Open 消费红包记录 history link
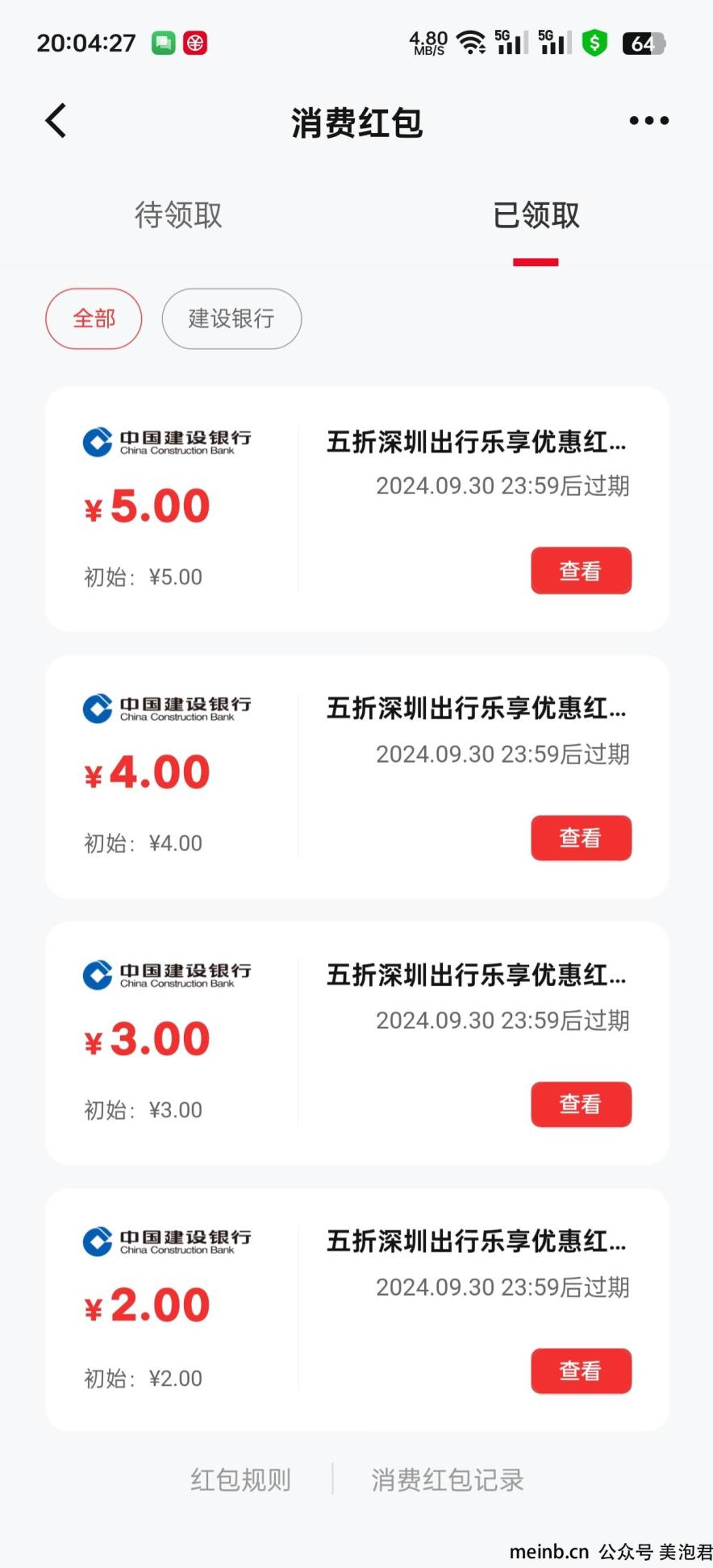The height and width of the screenshot is (1568, 713). tap(448, 1479)
